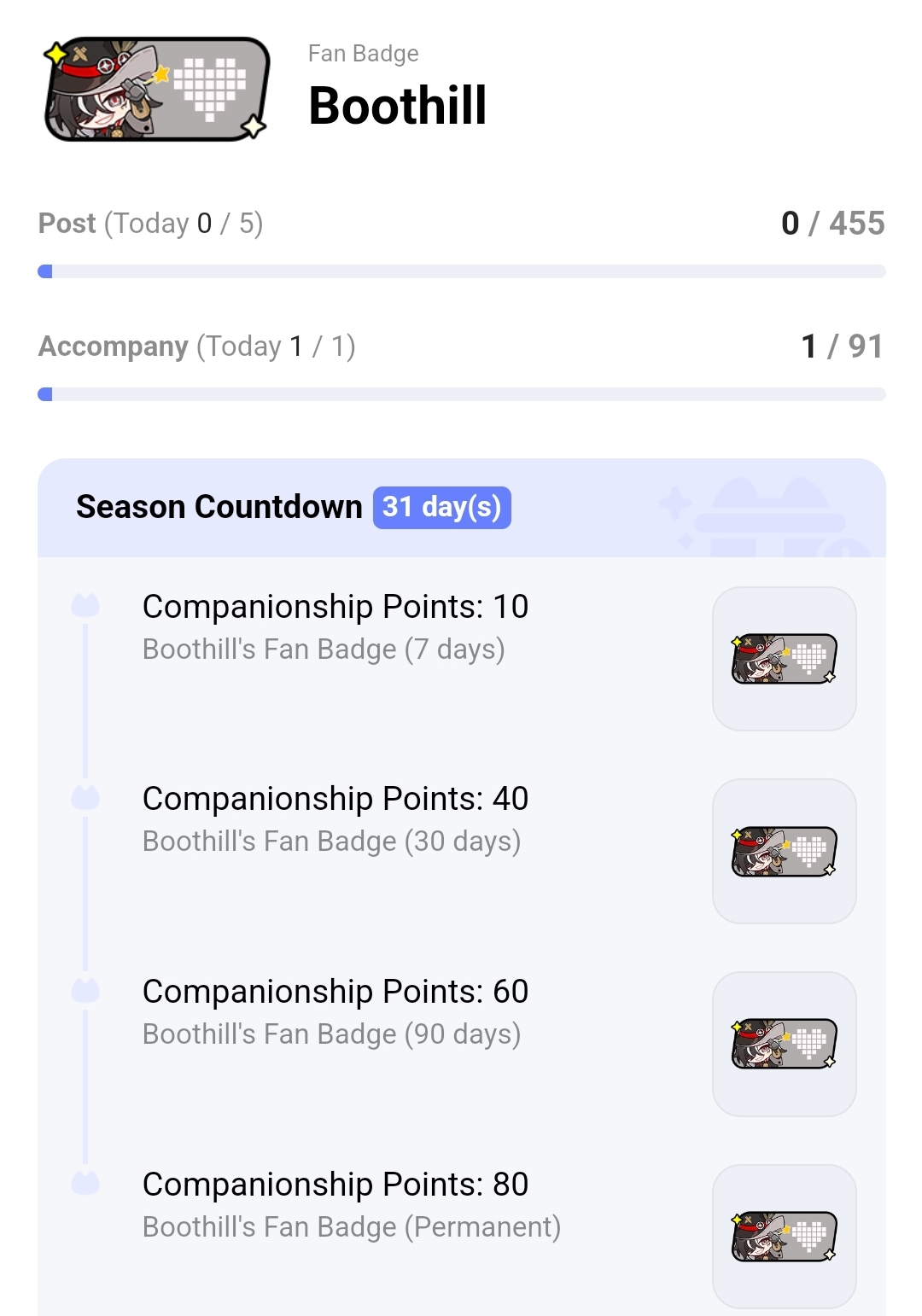The height and width of the screenshot is (1316, 922).
Task: Click the heart milestone icon at 40 points
Action: tap(85, 799)
